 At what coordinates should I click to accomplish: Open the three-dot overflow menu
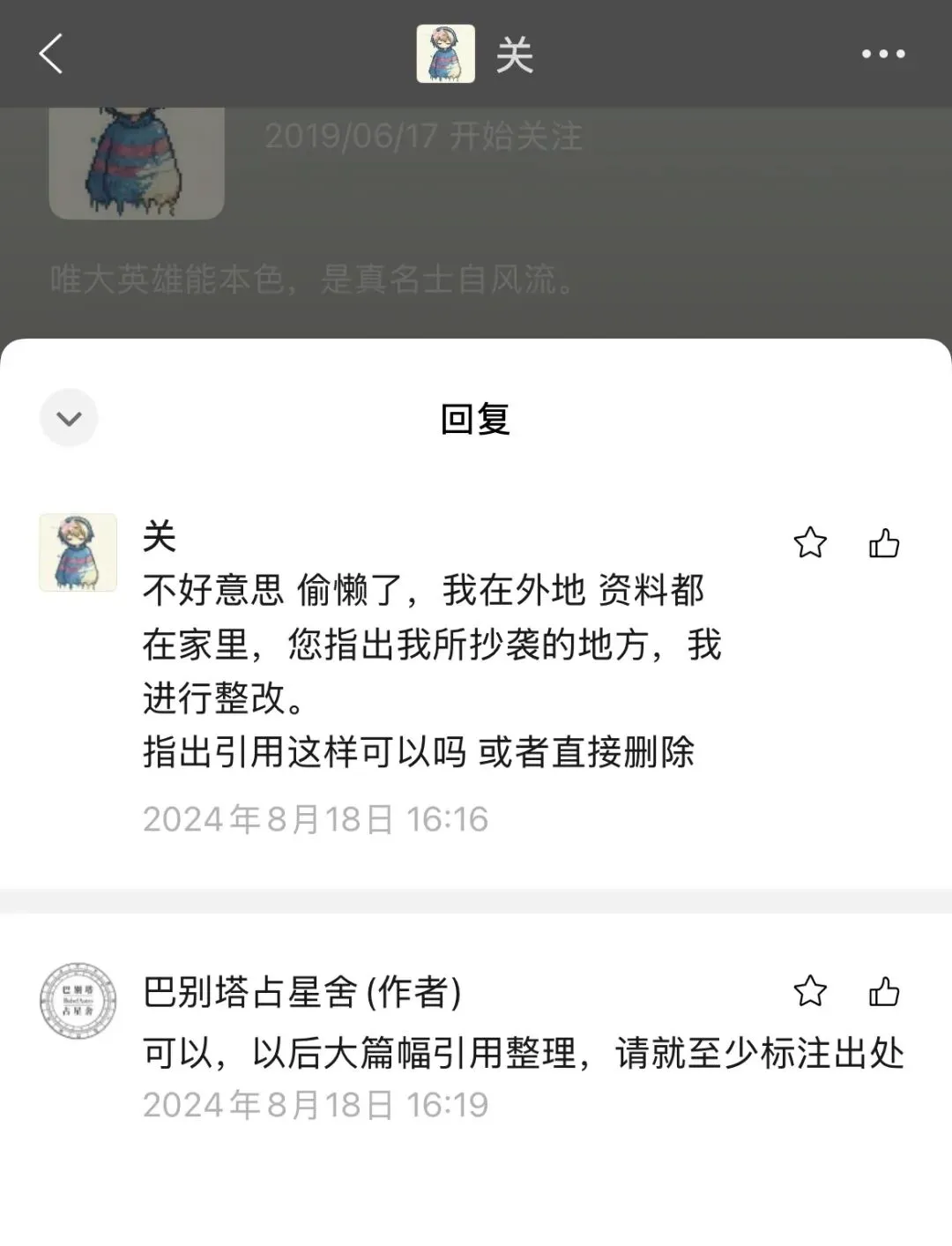pyautogui.click(x=883, y=54)
